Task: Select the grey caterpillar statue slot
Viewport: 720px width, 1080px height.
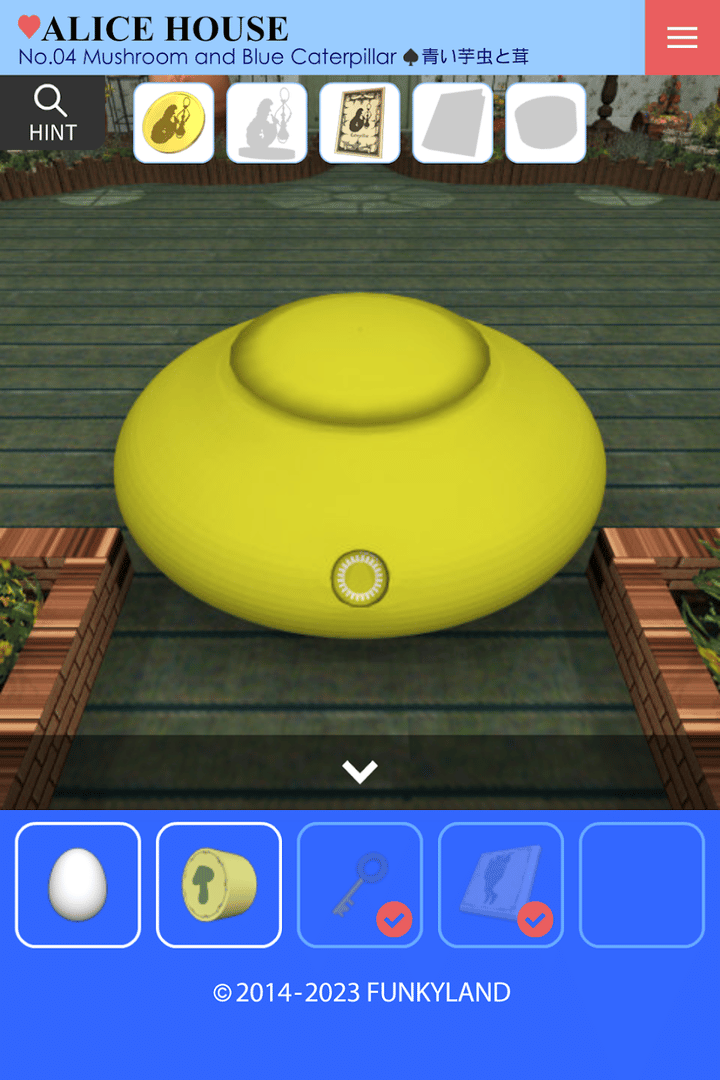Action: pyautogui.click(x=267, y=123)
